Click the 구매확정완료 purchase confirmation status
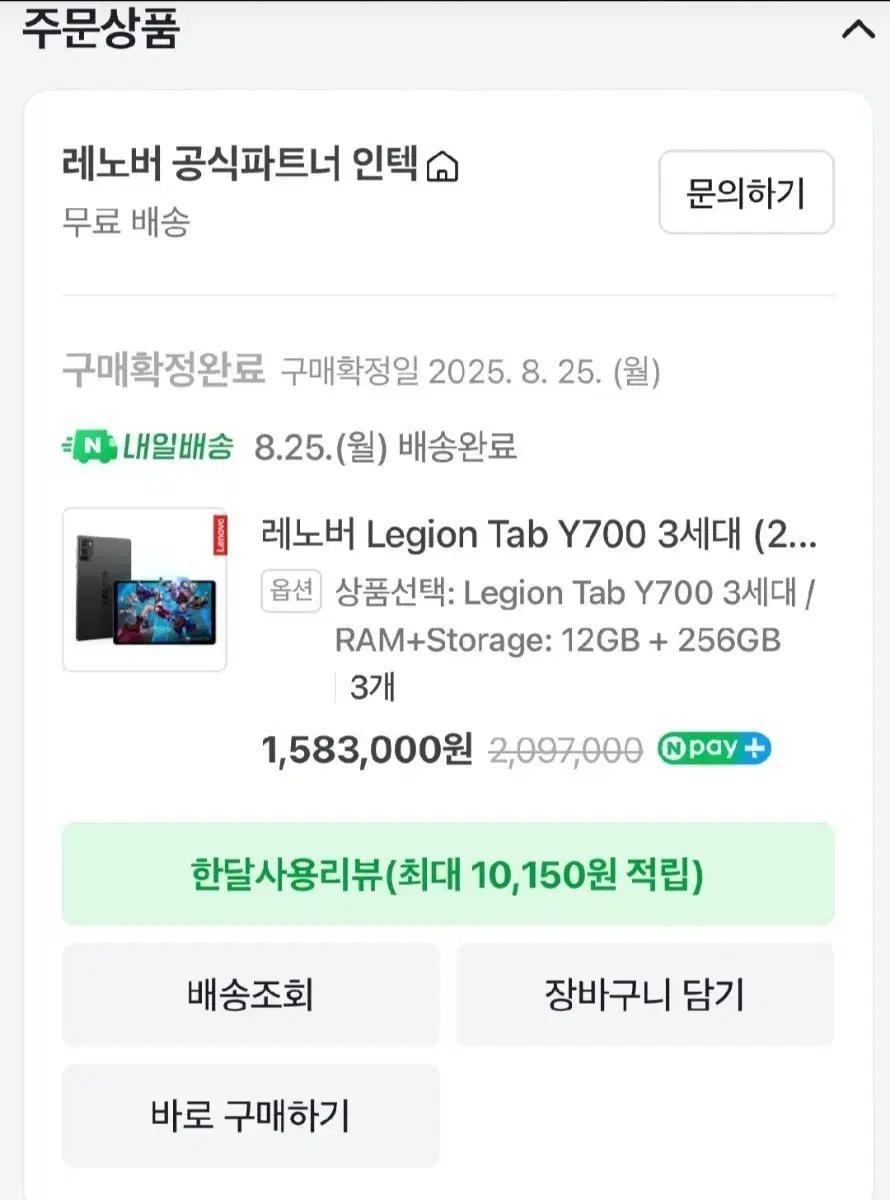890x1200 pixels. click(x=164, y=371)
